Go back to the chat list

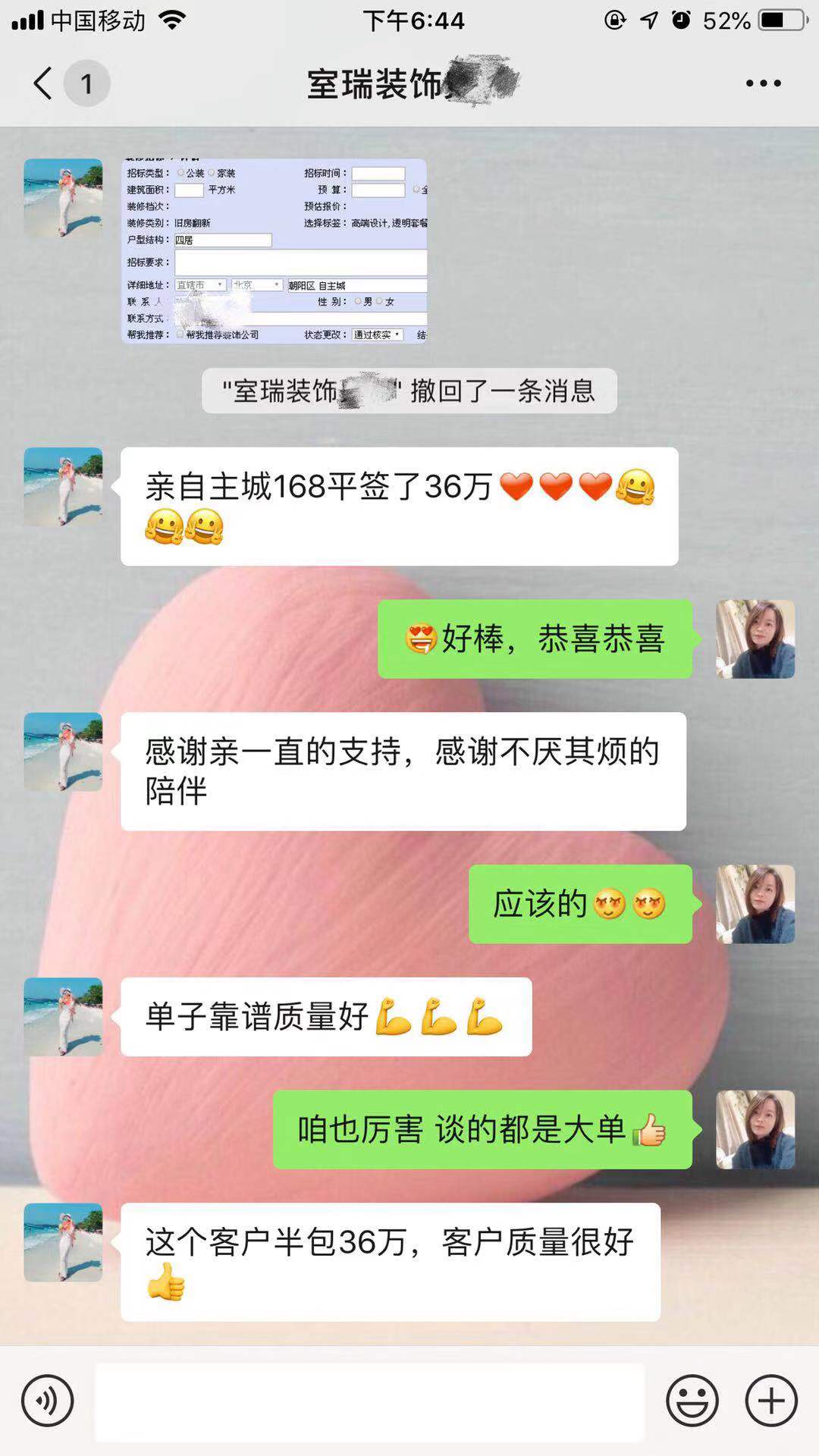tap(44, 83)
